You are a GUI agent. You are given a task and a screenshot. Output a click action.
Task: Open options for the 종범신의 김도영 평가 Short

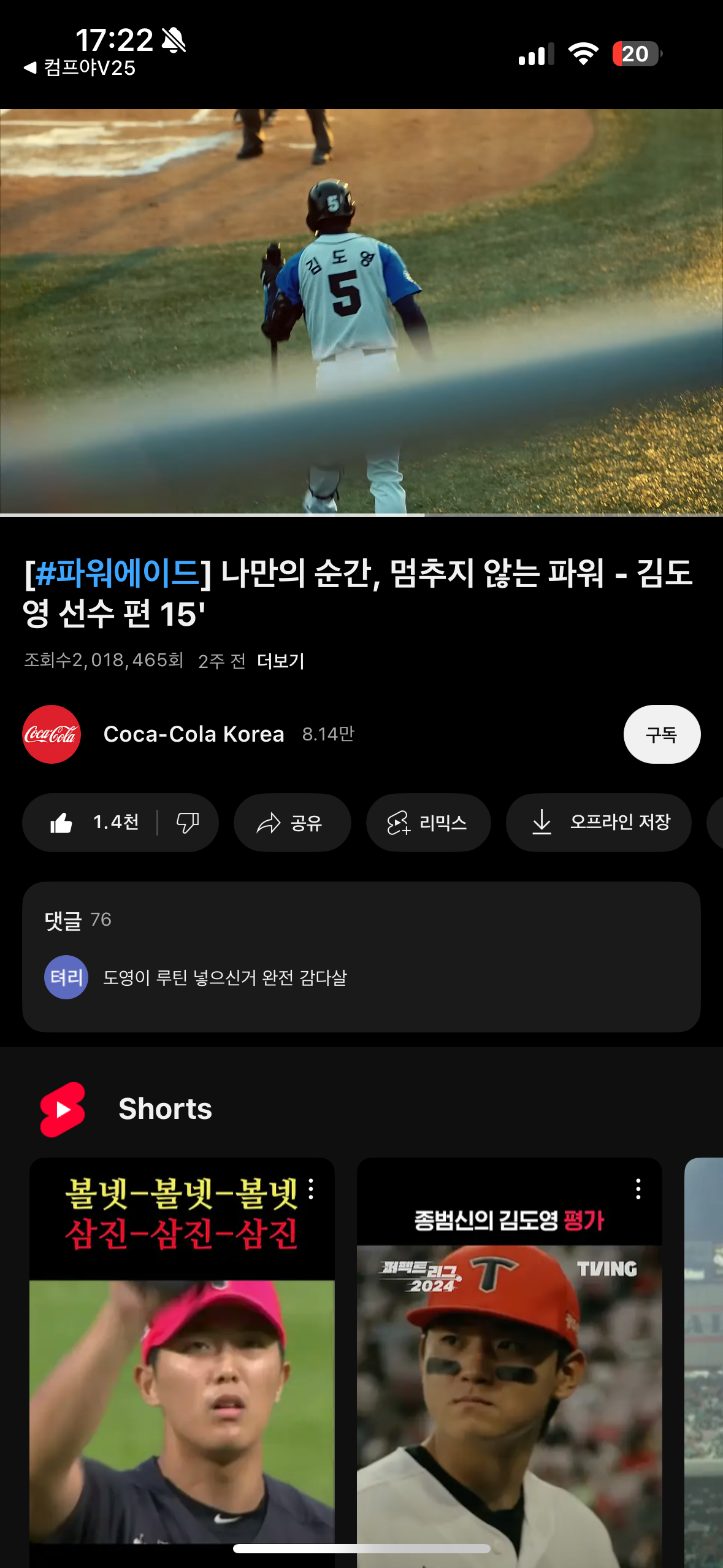[x=638, y=1189]
